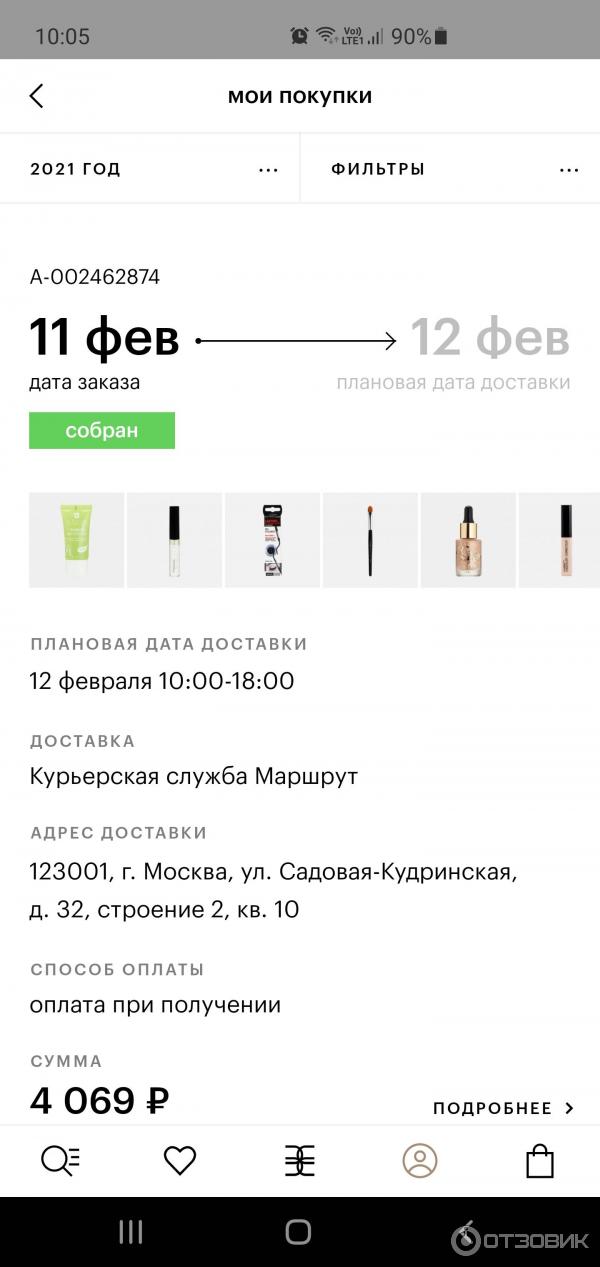Open the makeup brush product thumbnail

click(370, 540)
